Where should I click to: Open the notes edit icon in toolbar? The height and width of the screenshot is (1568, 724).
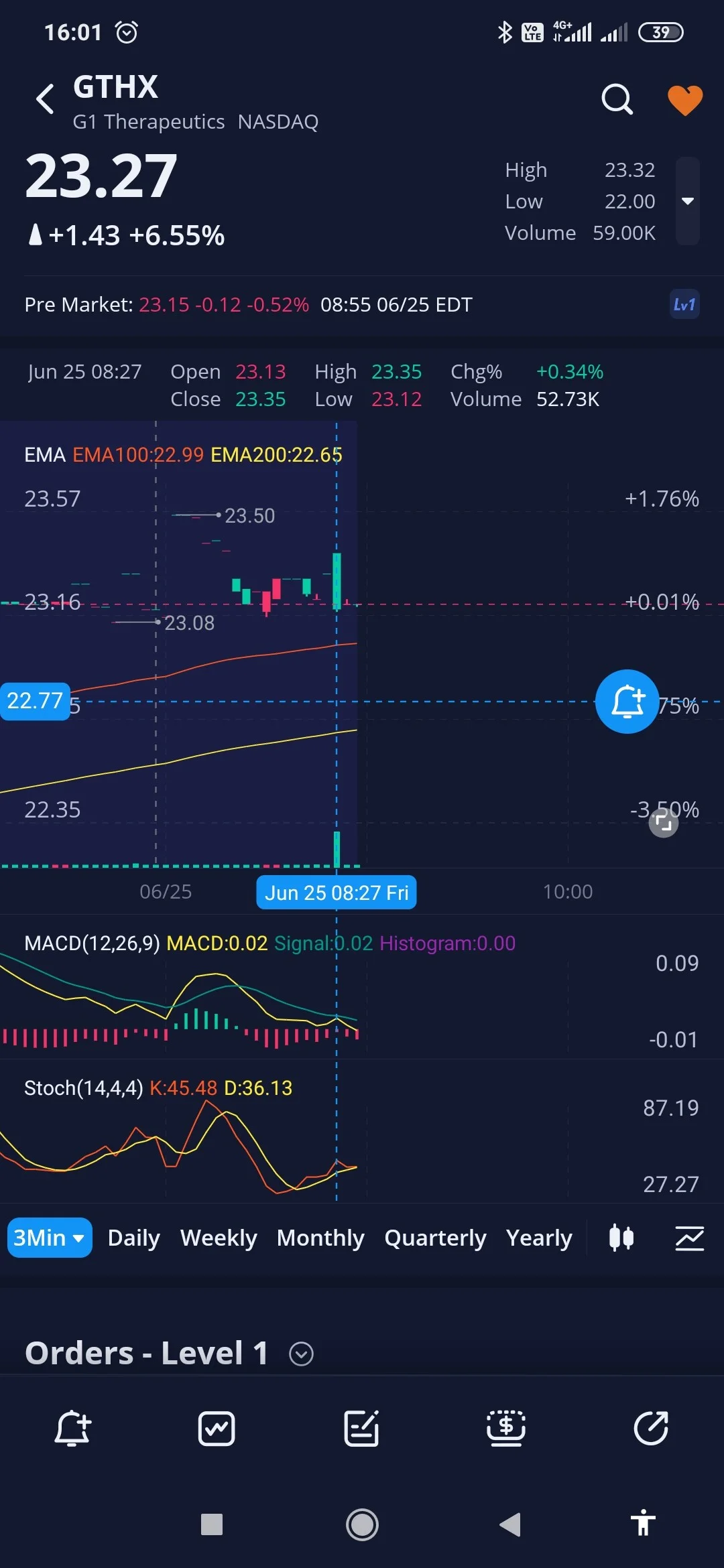click(x=361, y=1428)
